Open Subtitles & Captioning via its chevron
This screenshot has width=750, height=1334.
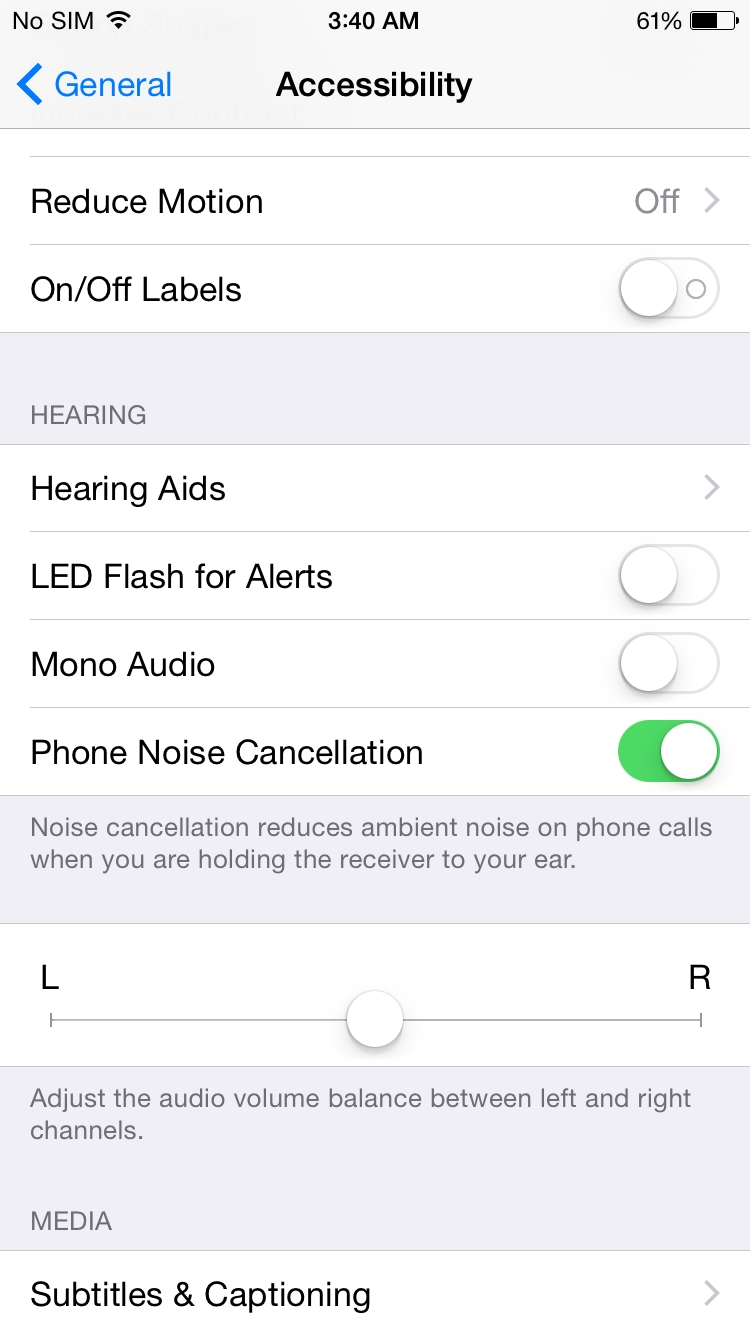(711, 1294)
